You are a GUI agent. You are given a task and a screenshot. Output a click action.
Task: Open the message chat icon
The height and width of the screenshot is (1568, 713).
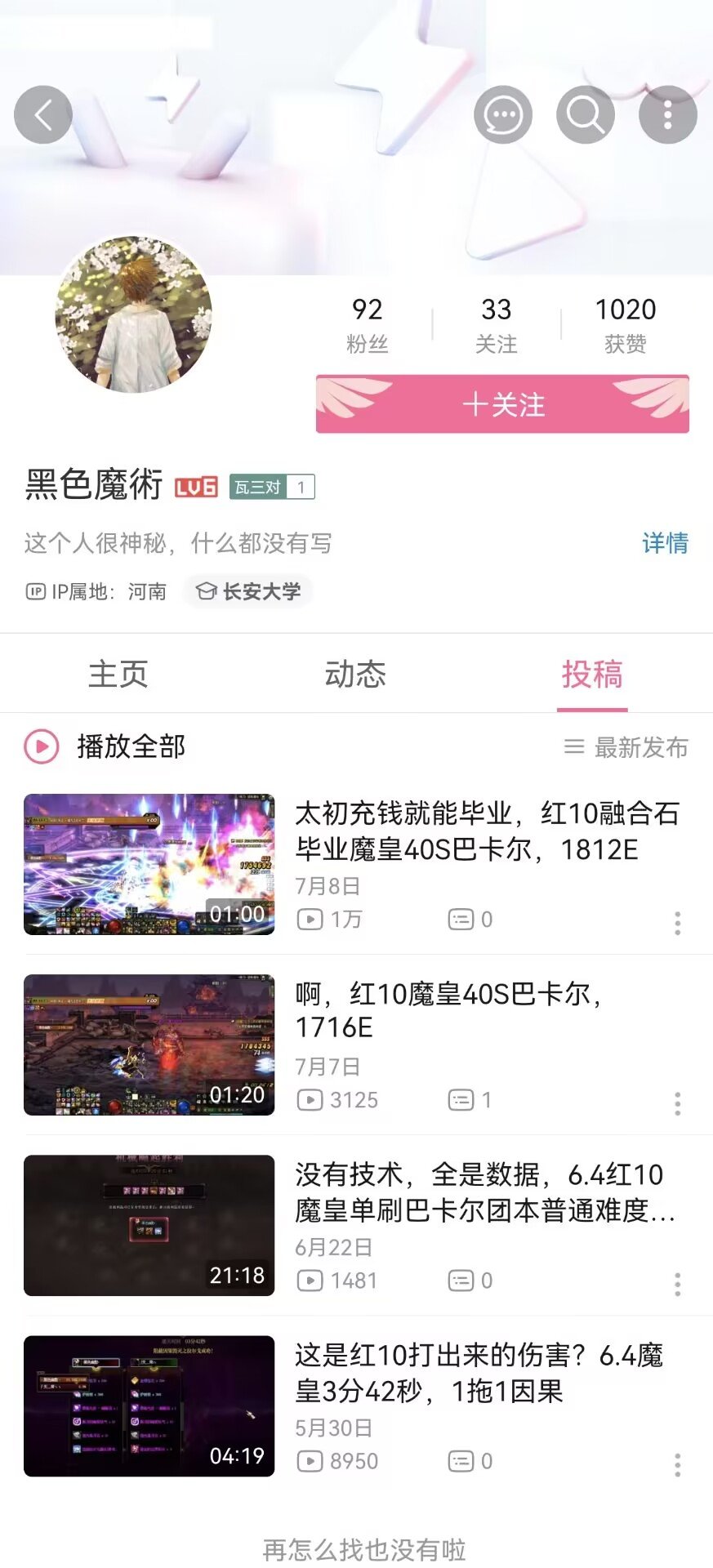pos(503,114)
